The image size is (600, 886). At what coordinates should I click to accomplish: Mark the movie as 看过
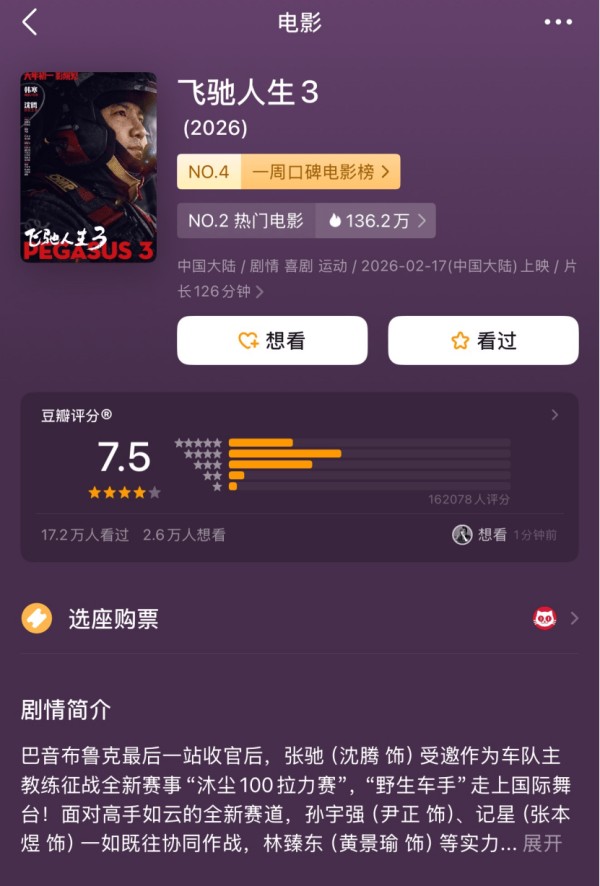pos(483,341)
